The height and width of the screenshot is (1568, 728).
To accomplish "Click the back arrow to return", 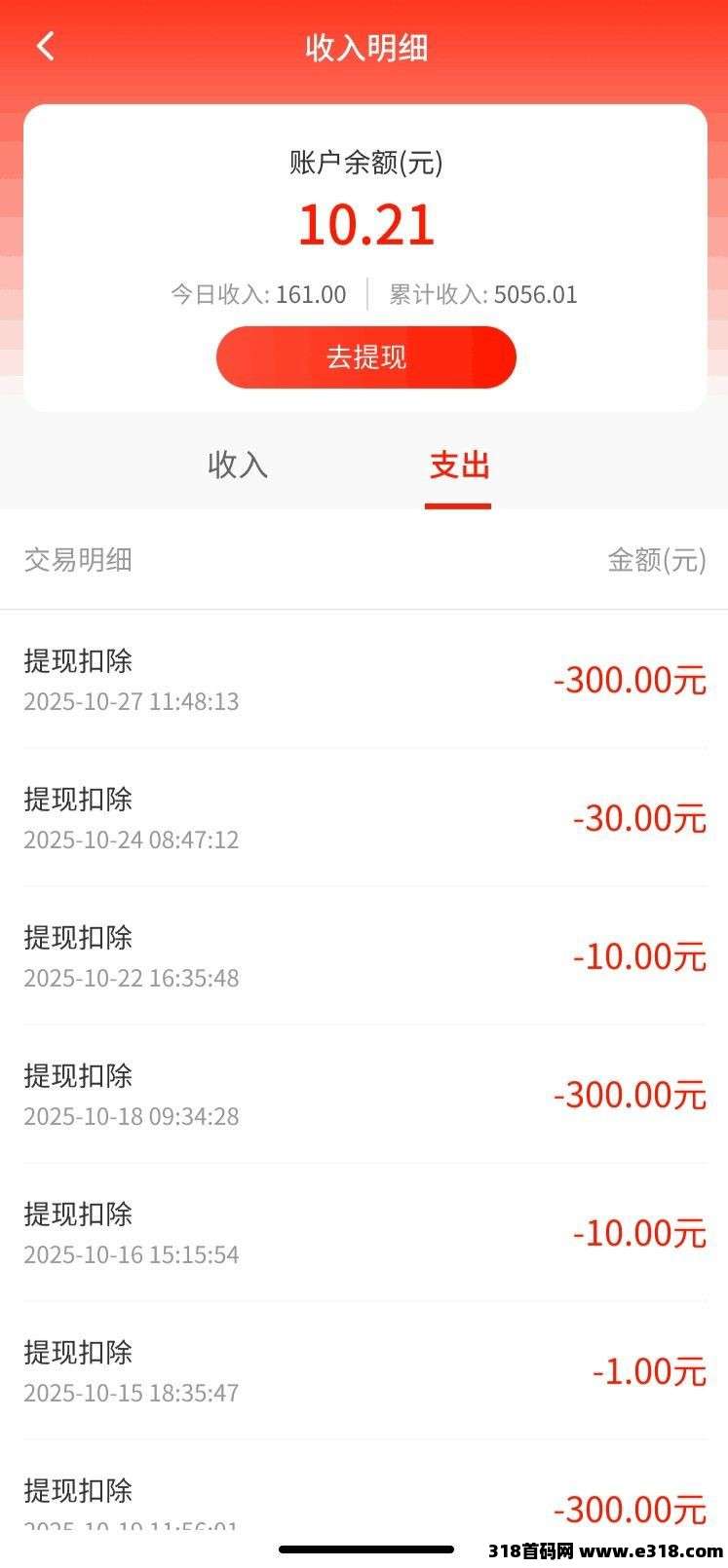I will [x=45, y=46].
